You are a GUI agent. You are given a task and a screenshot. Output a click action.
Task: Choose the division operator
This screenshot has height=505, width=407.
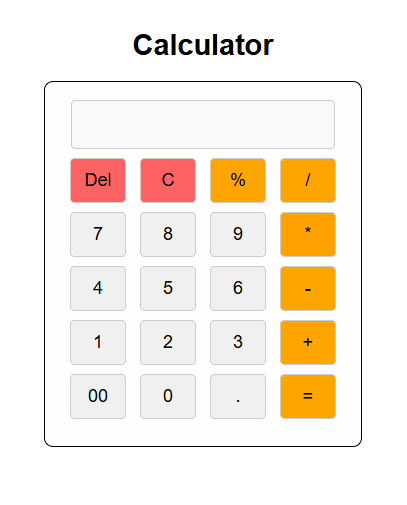tap(308, 180)
